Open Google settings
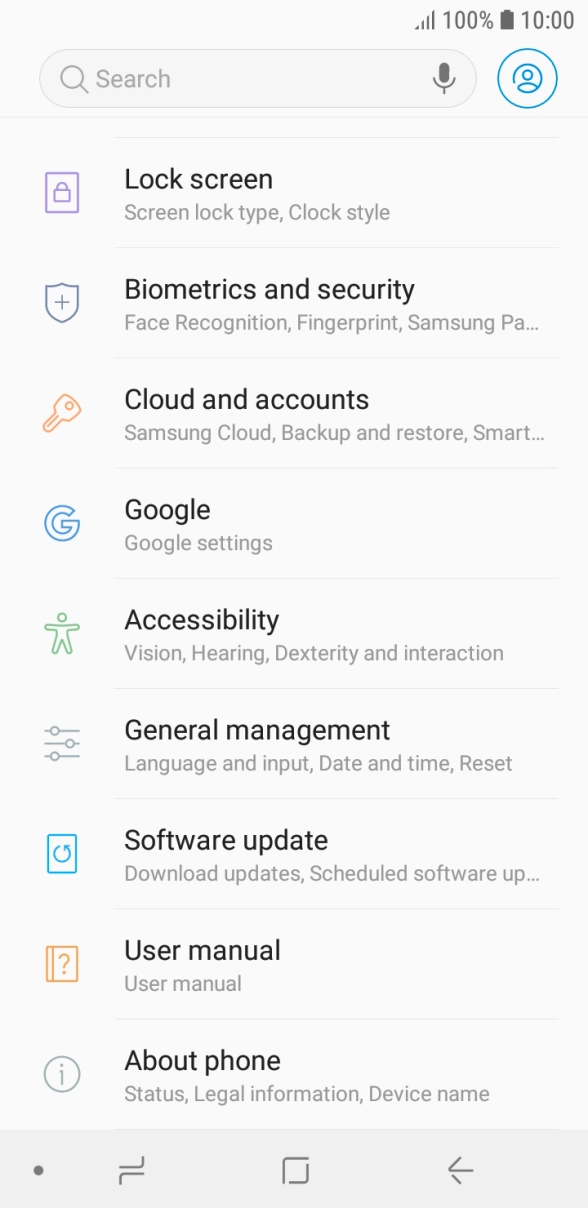 tap(294, 523)
